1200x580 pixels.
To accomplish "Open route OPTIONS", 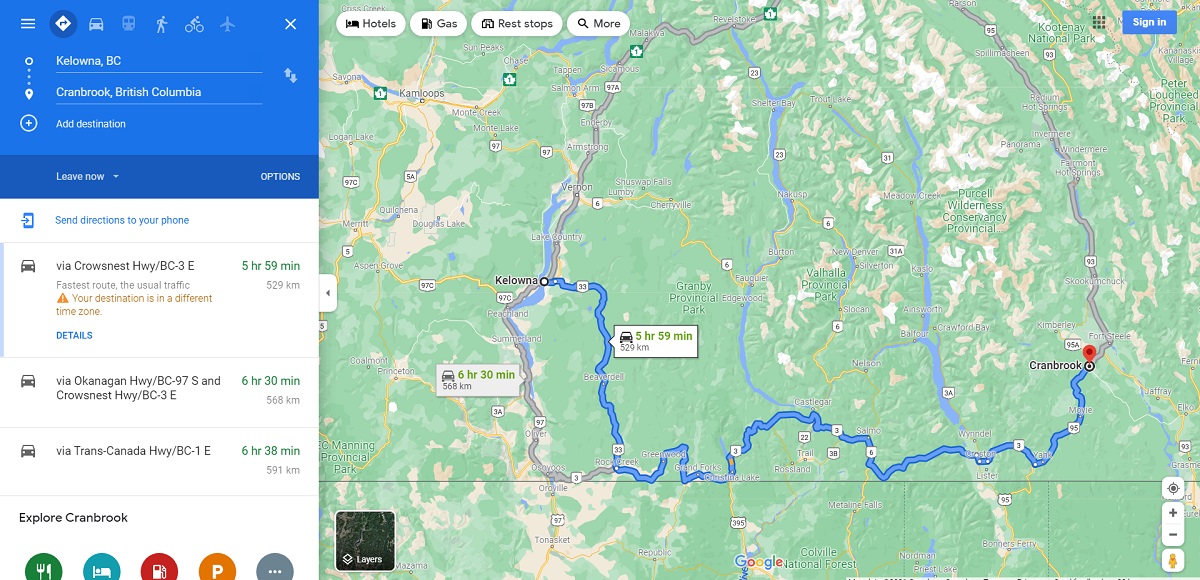I will (x=280, y=177).
